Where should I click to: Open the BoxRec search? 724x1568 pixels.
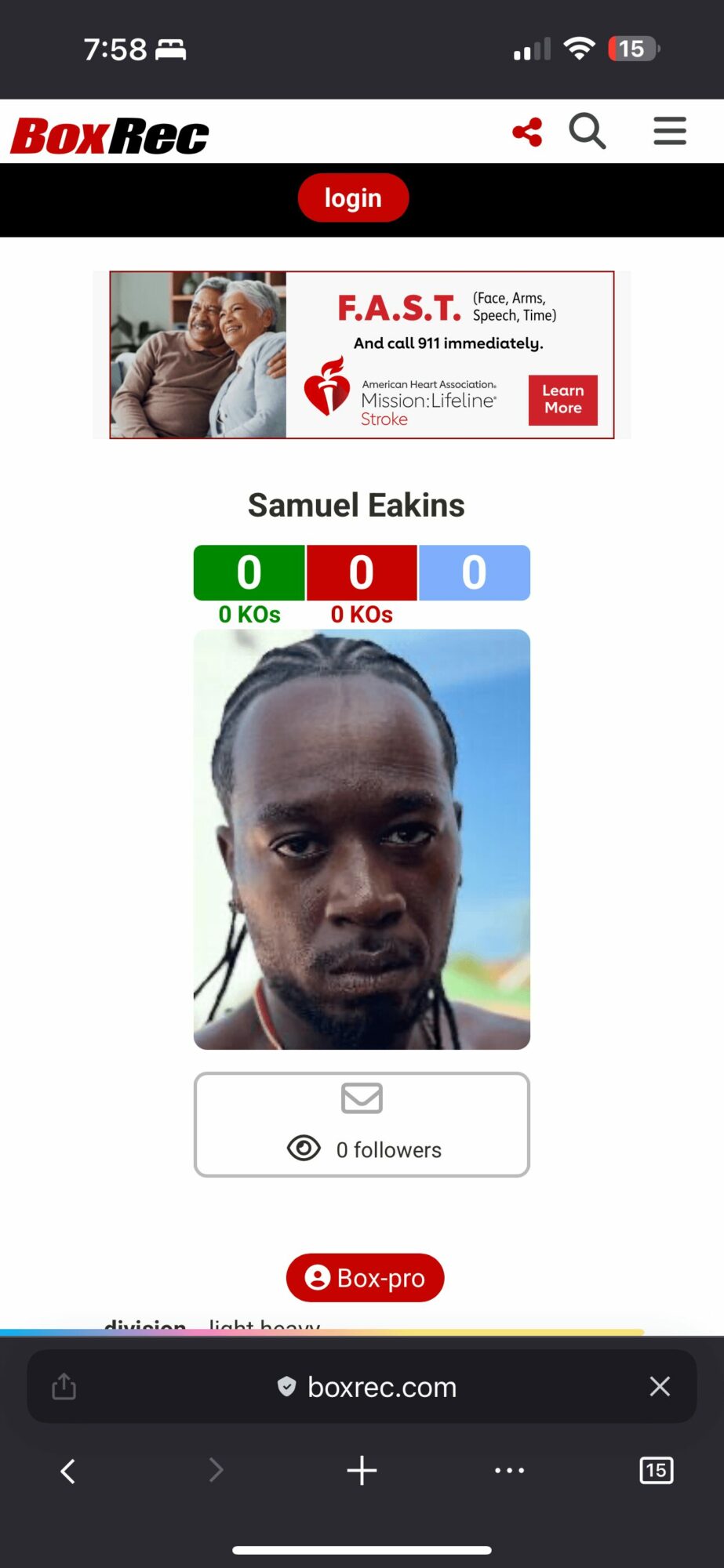[588, 131]
